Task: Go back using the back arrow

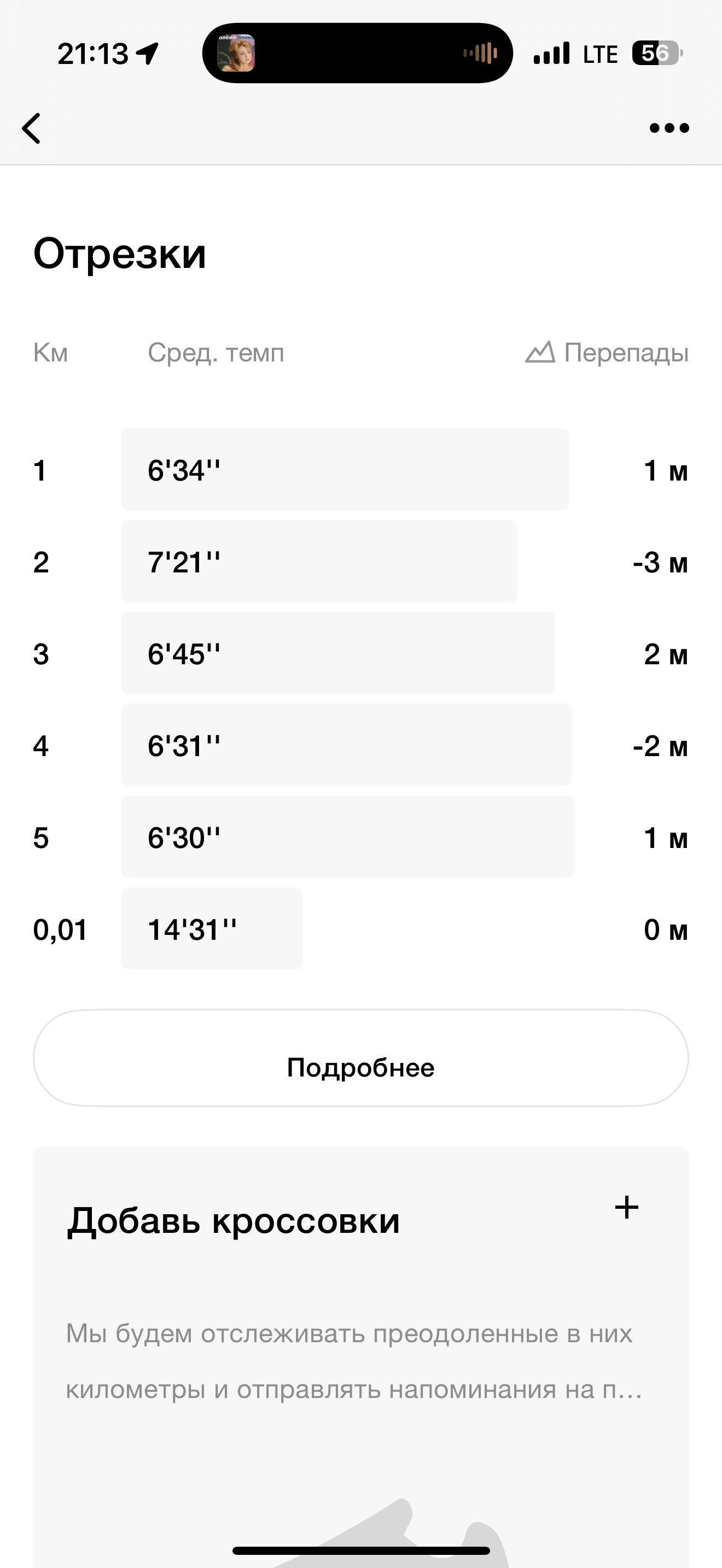Action: (31, 128)
